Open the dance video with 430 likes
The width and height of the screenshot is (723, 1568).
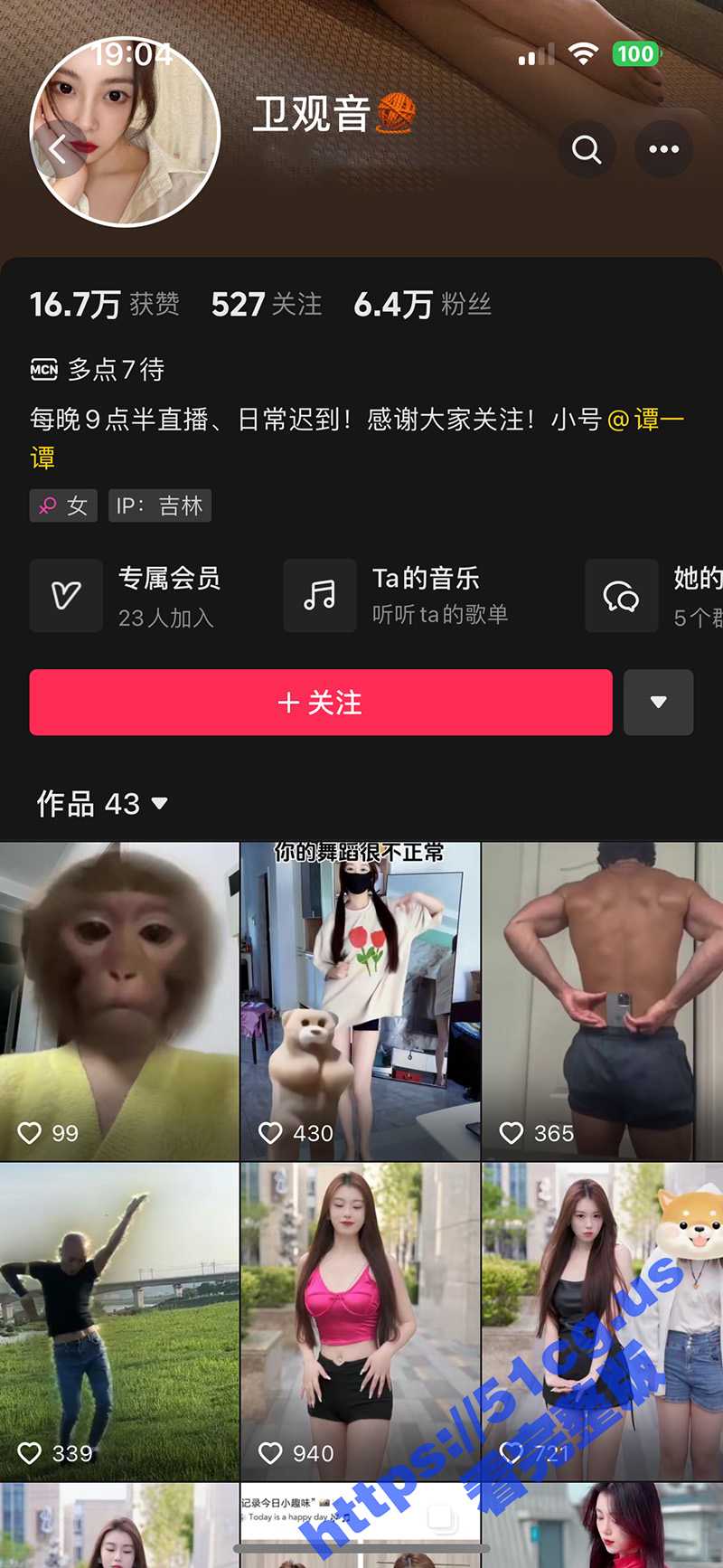pos(360,999)
